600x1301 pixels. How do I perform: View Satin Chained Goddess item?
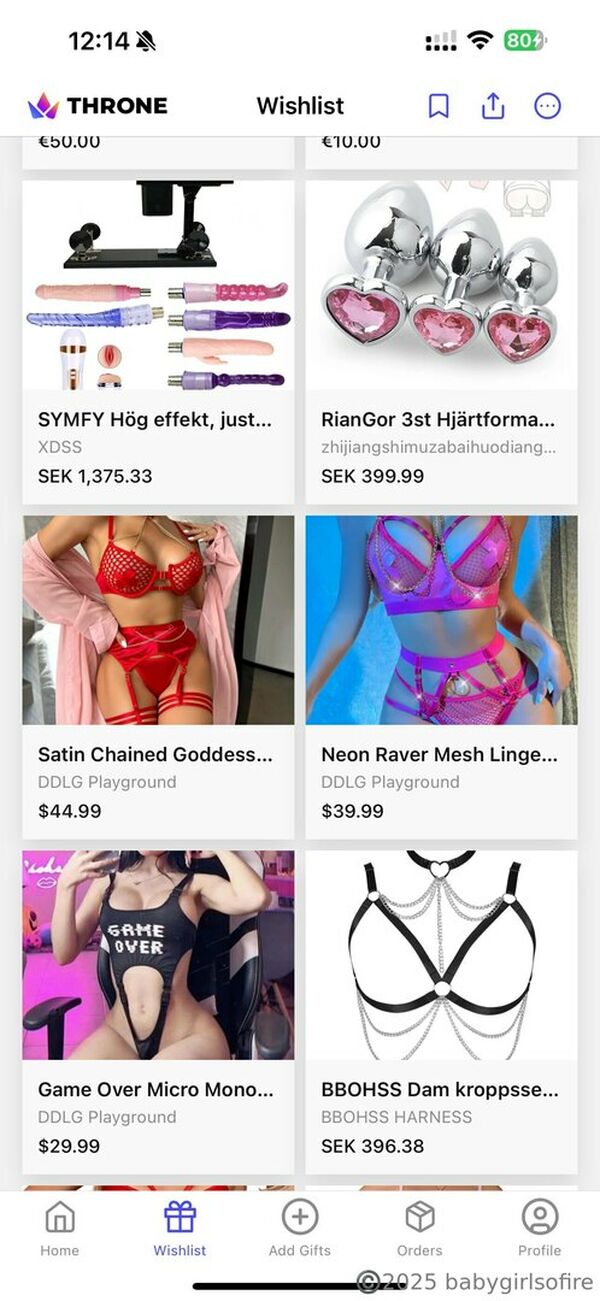158,675
